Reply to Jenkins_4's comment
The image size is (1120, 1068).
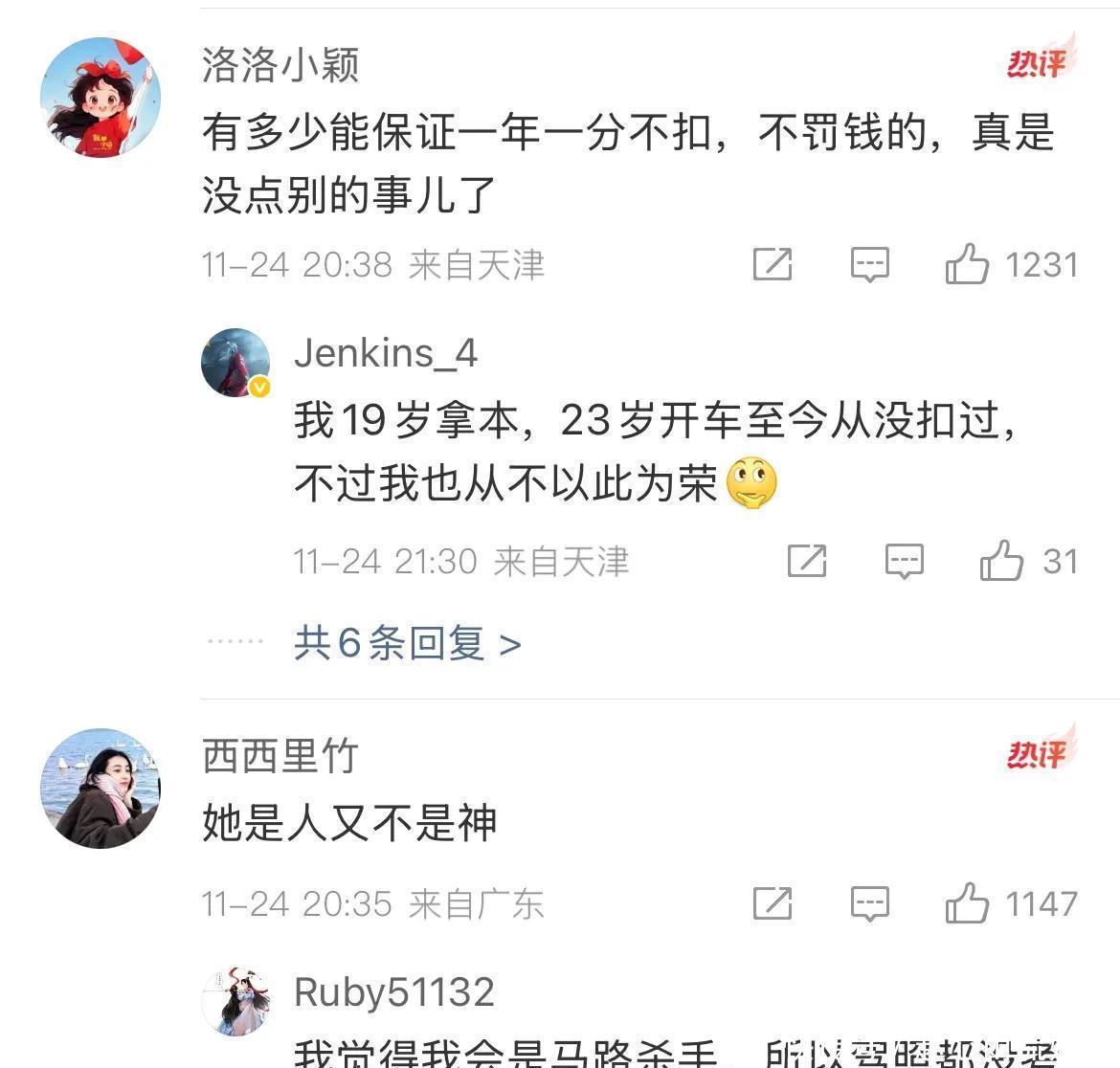coord(904,561)
